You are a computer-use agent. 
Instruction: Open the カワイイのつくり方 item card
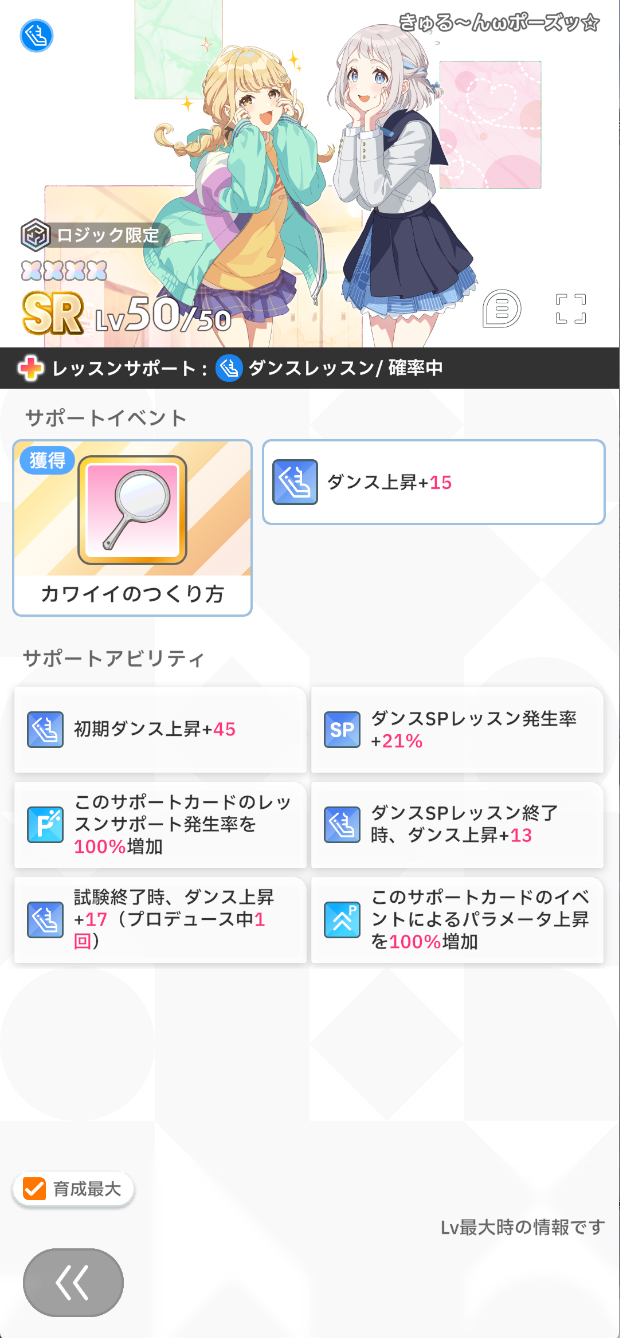132,527
